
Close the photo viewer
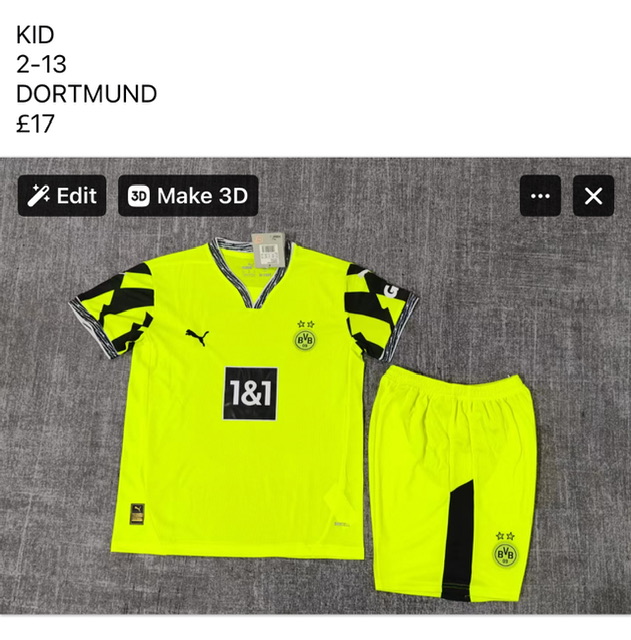click(x=593, y=196)
